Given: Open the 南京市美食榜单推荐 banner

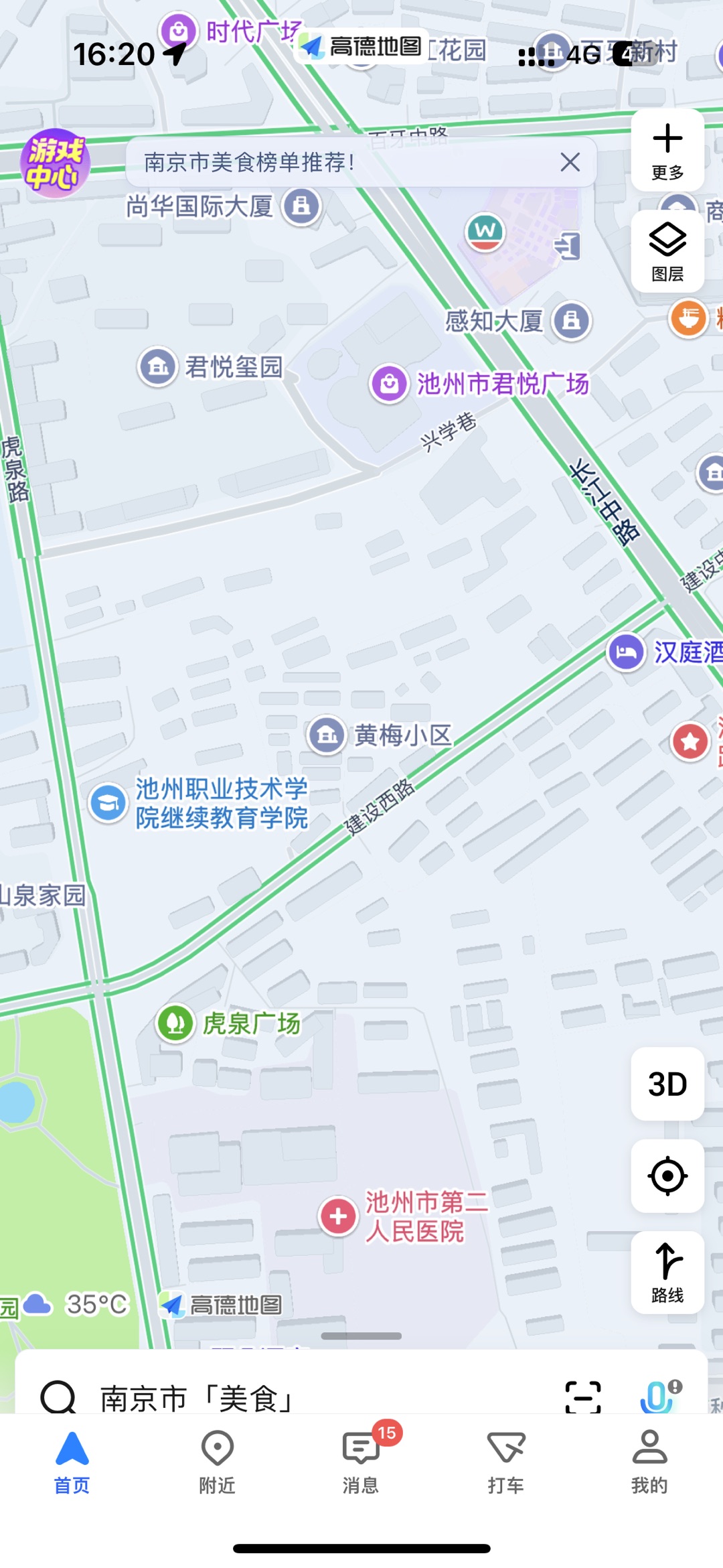Looking at the screenshot, I should click(x=335, y=162).
